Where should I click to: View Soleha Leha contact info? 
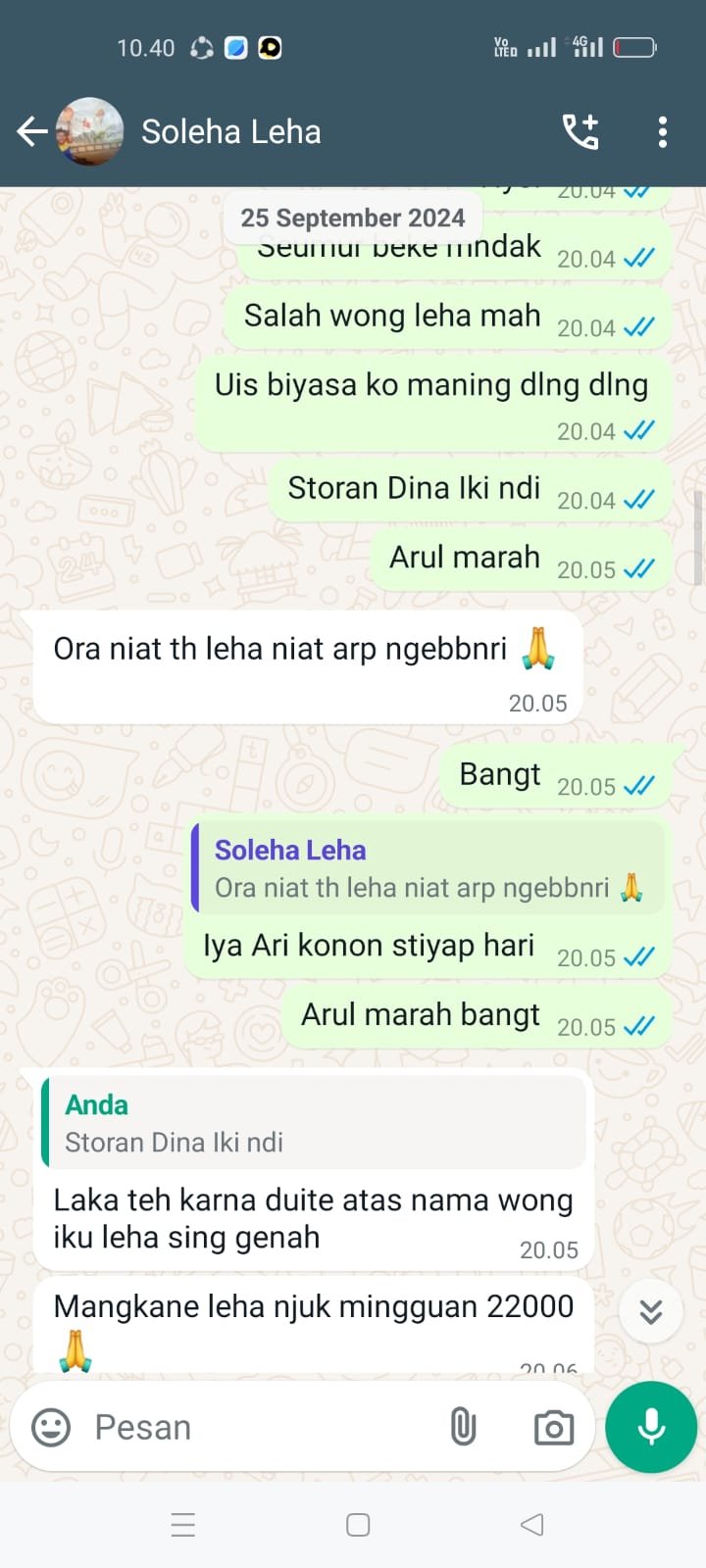[231, 131]
